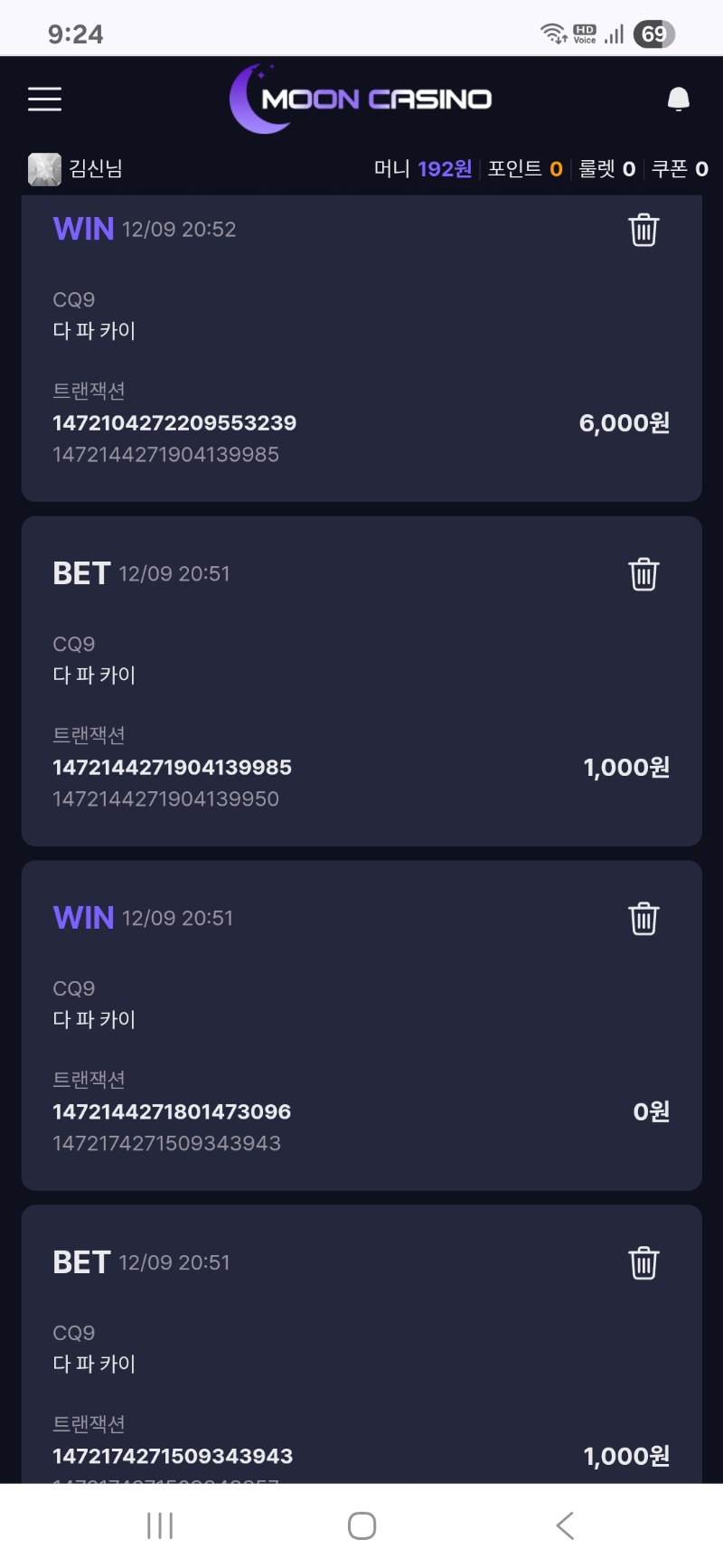Delete the WIN record from 20:52
Viewport: 723px width, 1568px height.
(643, 230)
